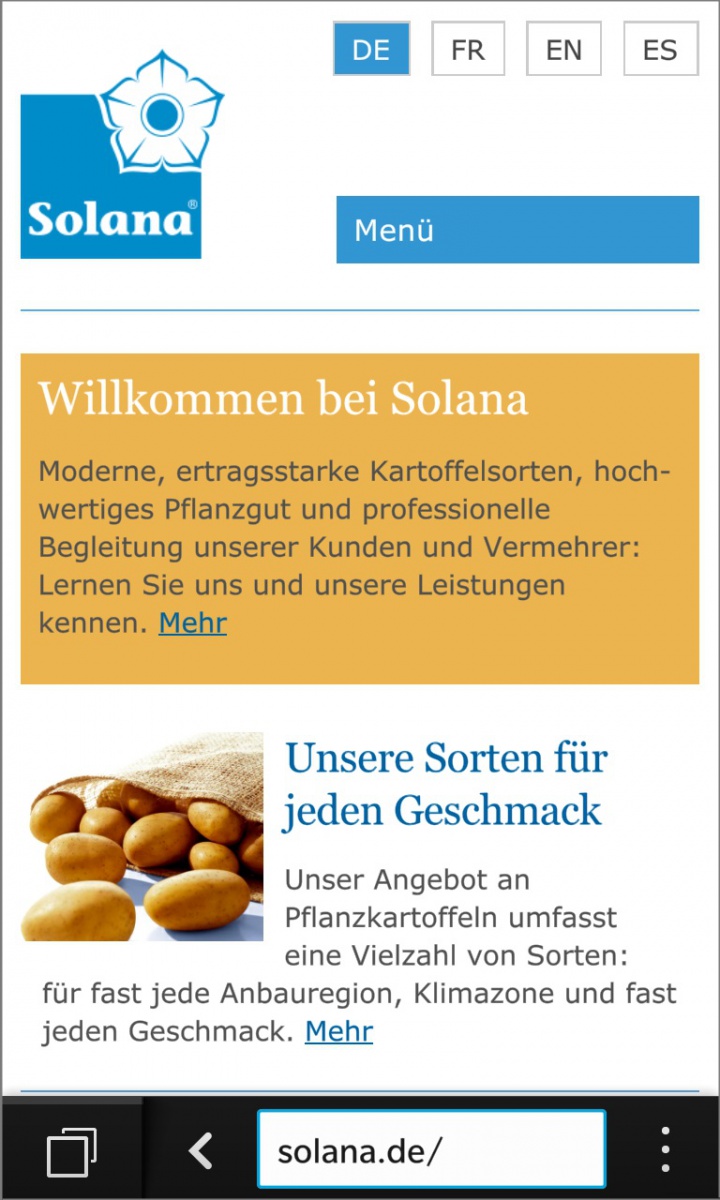Switch site language to EN
This screenshot has width=720, height=1200.
click(x=564, y=49)
